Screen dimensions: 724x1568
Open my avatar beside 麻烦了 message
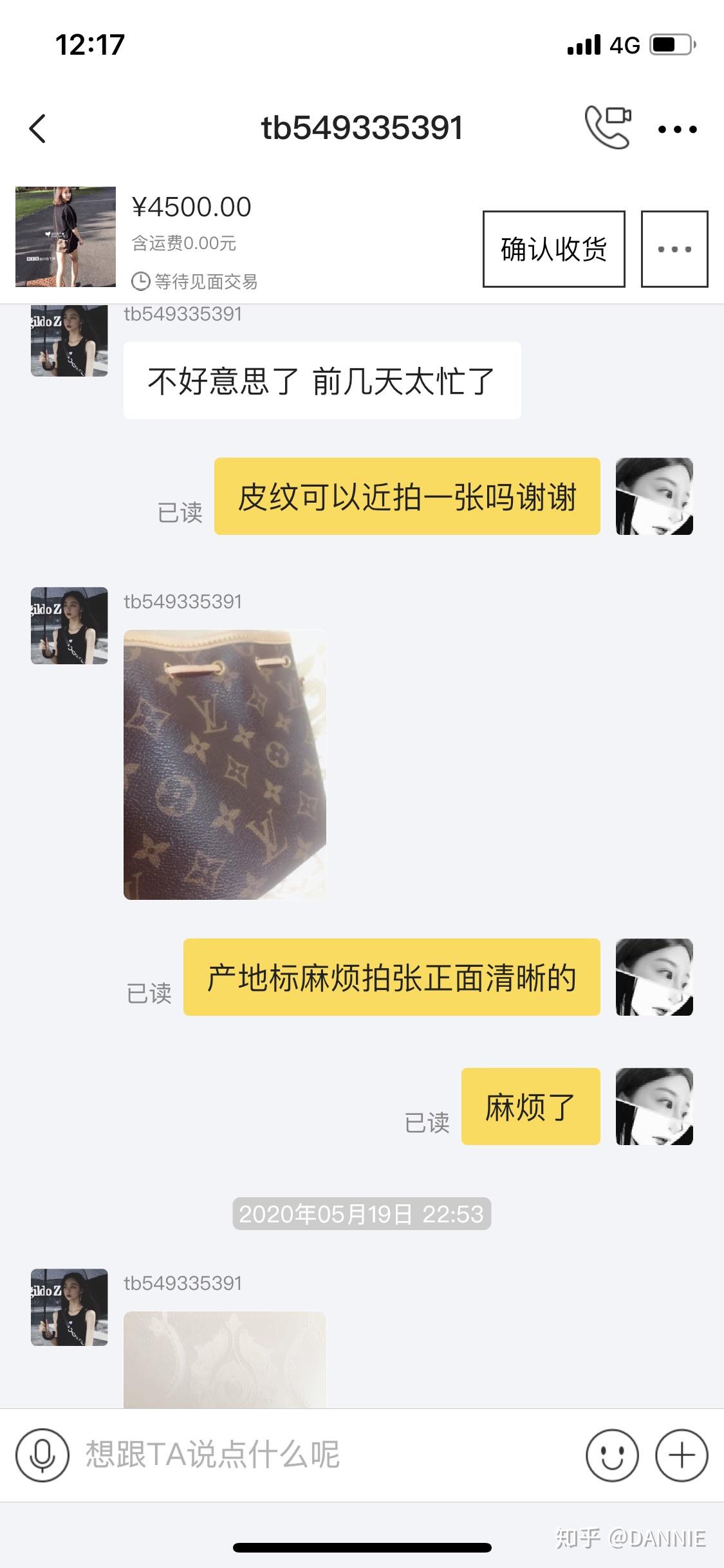coord(654,1106)
